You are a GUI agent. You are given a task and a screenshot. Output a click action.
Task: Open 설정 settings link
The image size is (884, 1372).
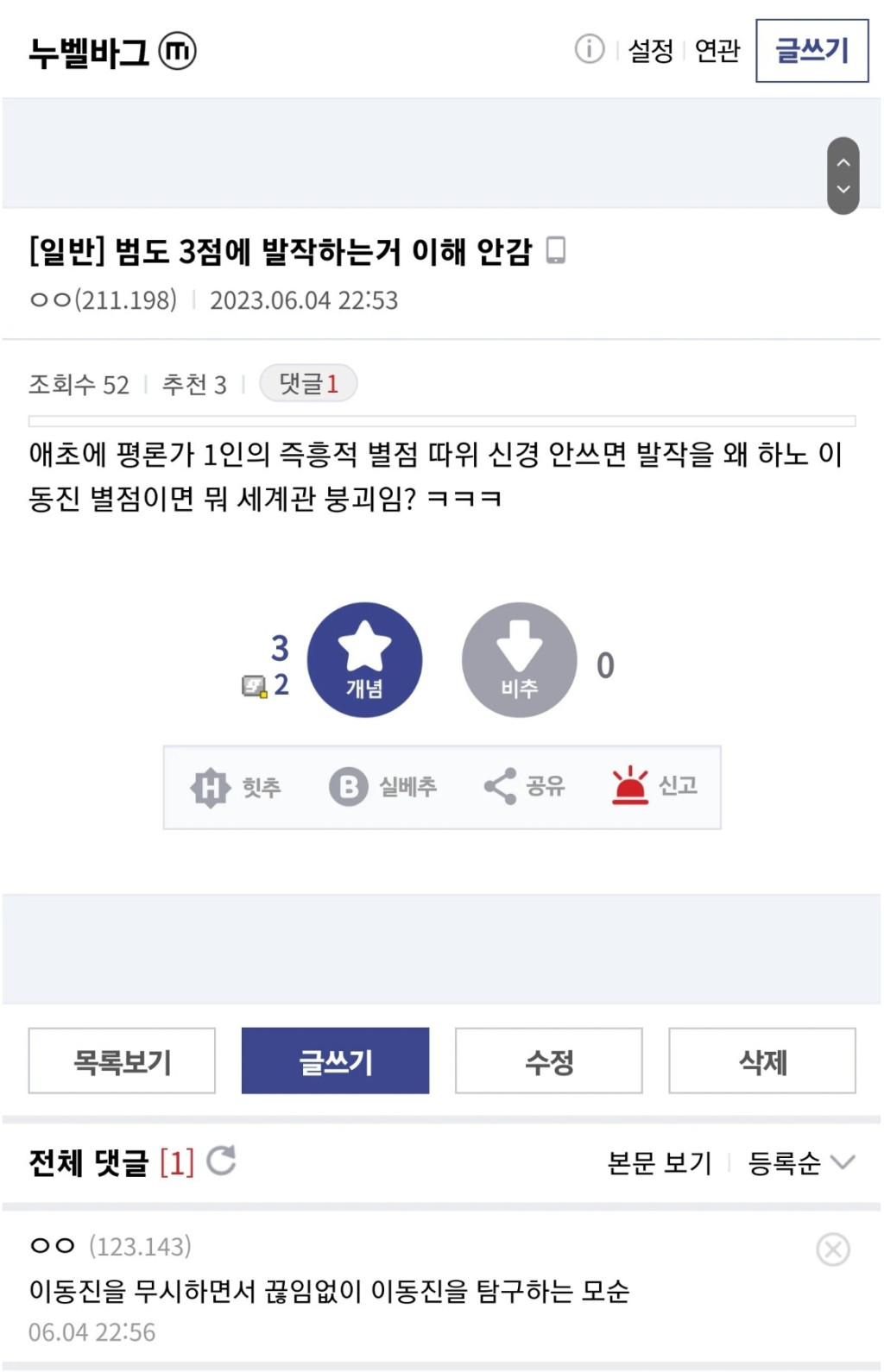tap(650, 51)
